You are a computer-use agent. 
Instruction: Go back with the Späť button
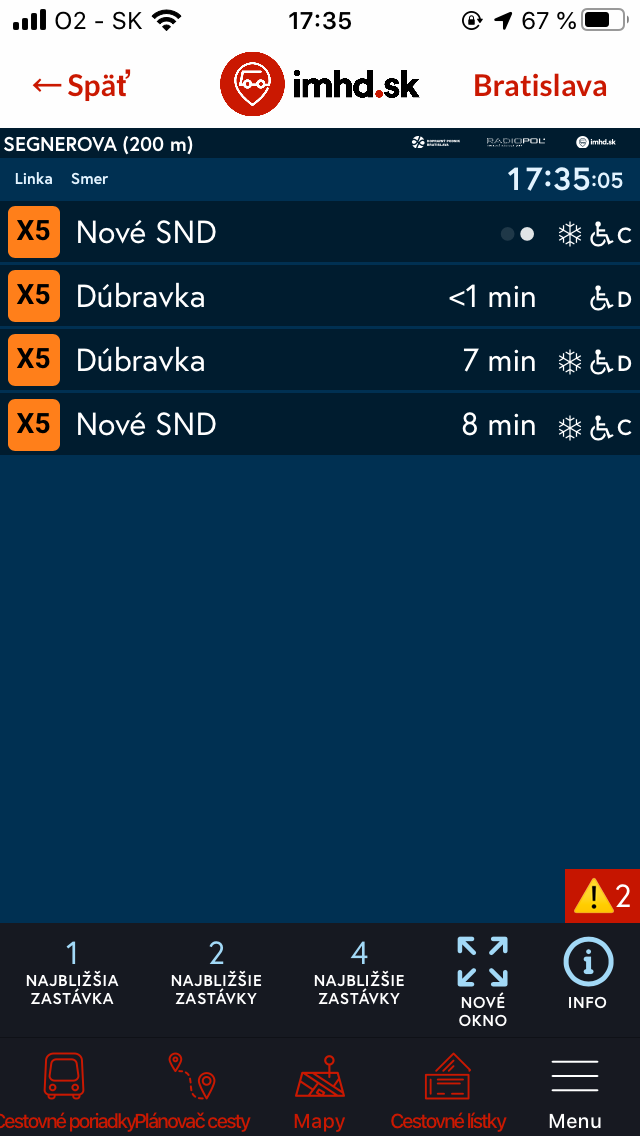point(81,85)
